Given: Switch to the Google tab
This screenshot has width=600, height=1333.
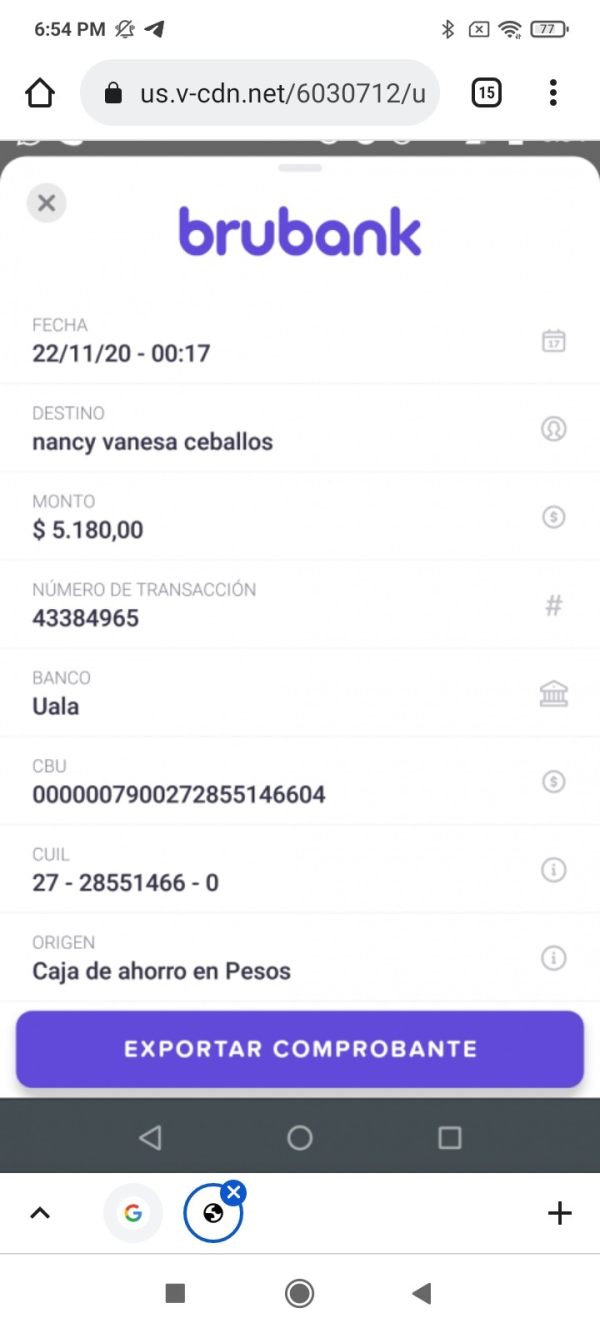Looking at the screenshot, I should point(133,1213).
